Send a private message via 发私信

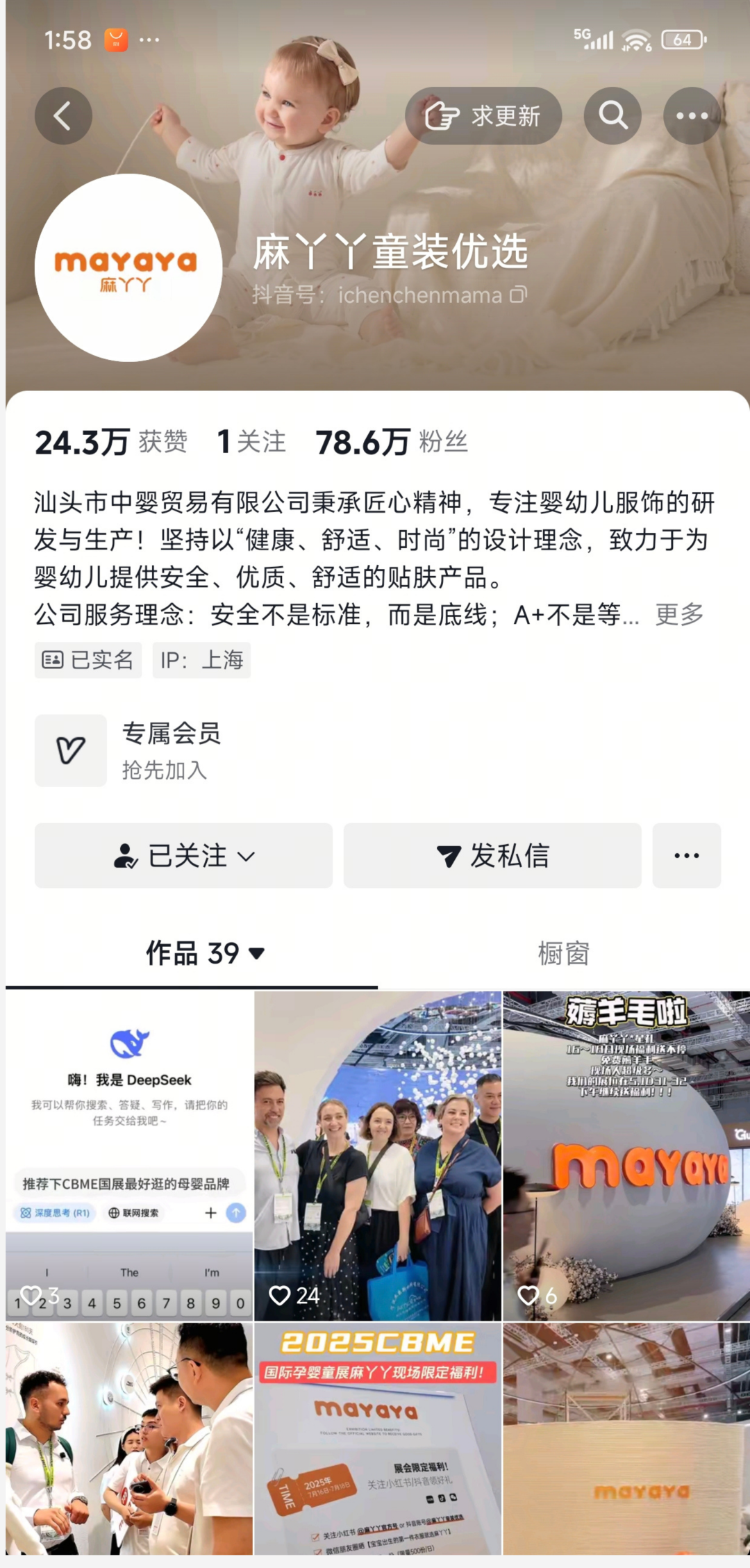(492, 855)
